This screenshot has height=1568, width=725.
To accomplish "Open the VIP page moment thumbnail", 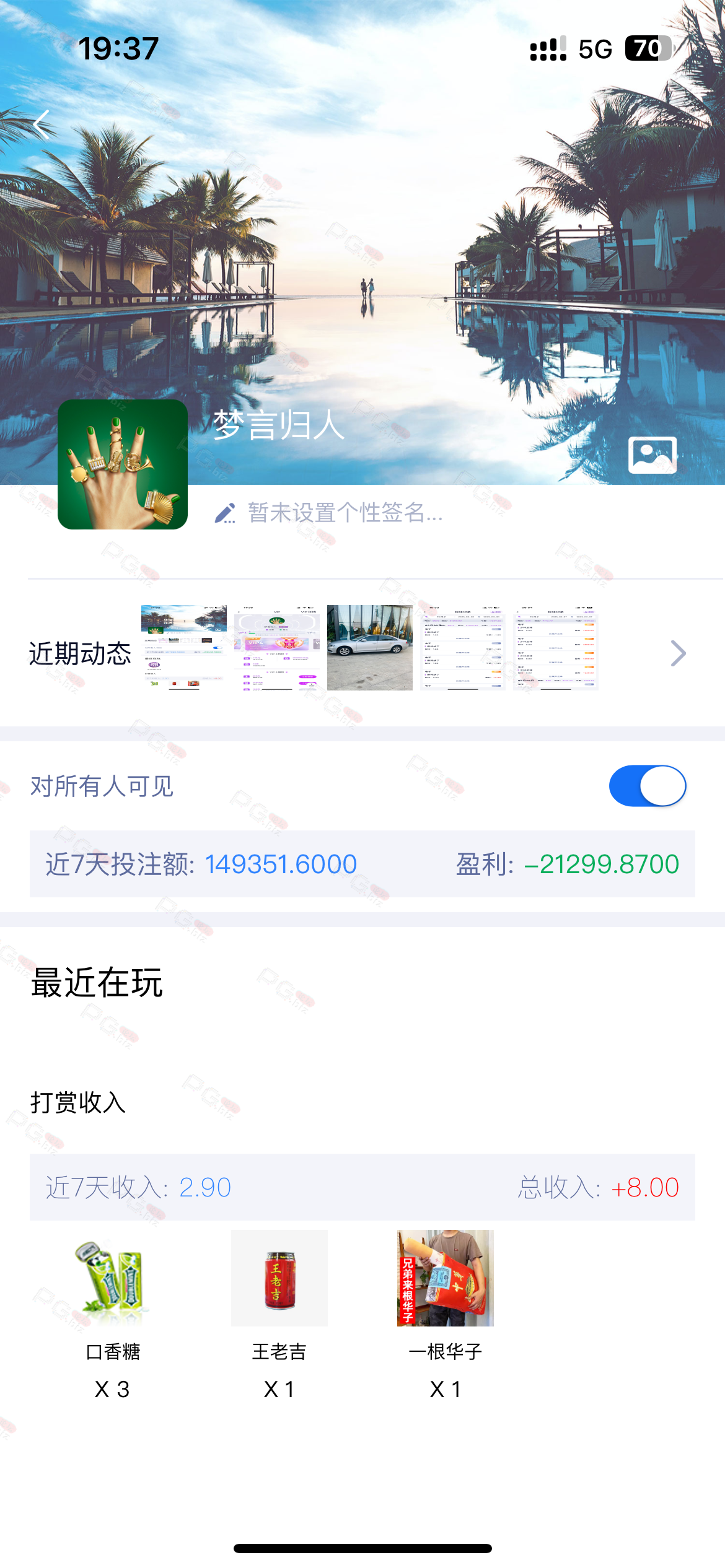I will click(277, 648).
